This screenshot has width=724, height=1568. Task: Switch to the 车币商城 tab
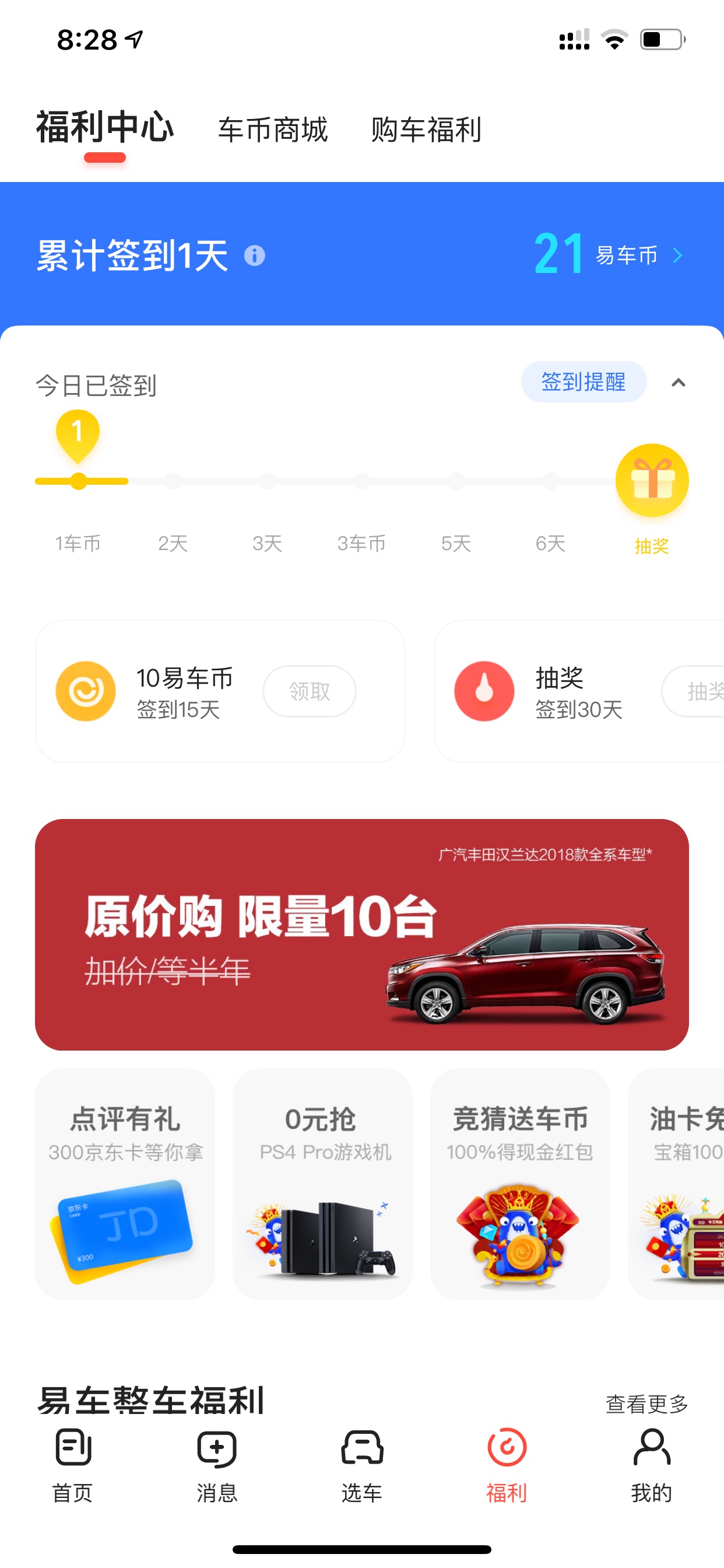[273, 129]
